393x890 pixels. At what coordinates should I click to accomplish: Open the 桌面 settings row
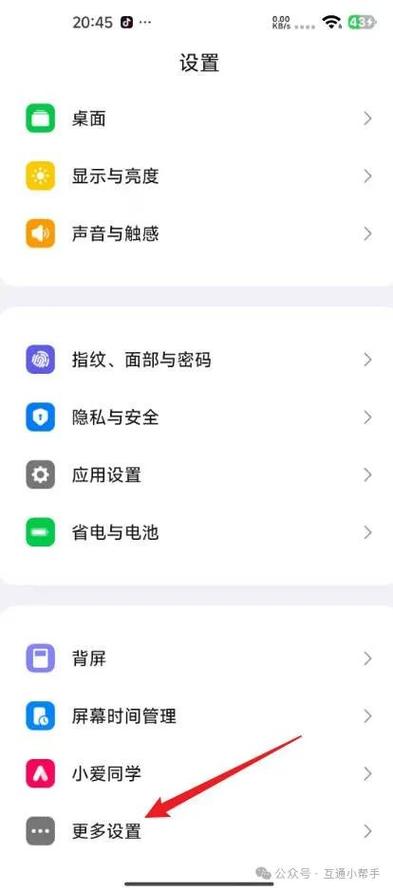coord(196,119)
